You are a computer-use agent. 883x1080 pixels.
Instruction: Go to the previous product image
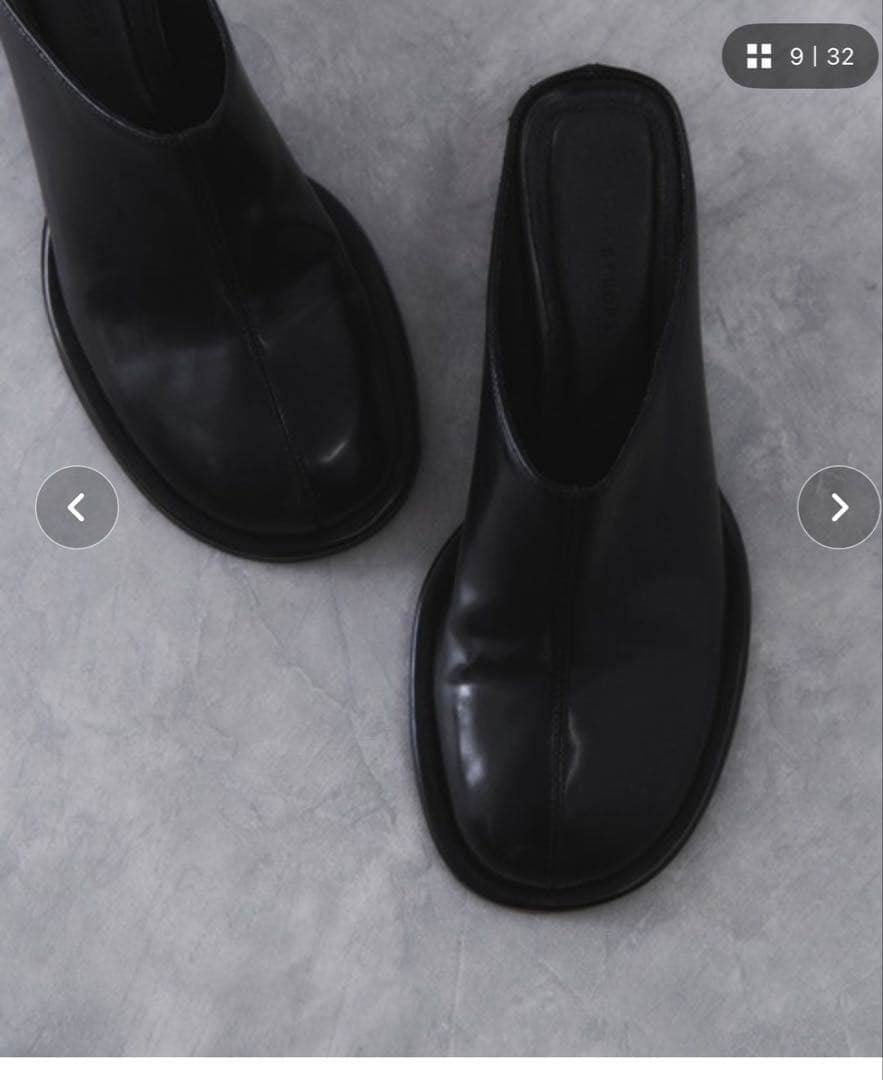coord(77,507)
